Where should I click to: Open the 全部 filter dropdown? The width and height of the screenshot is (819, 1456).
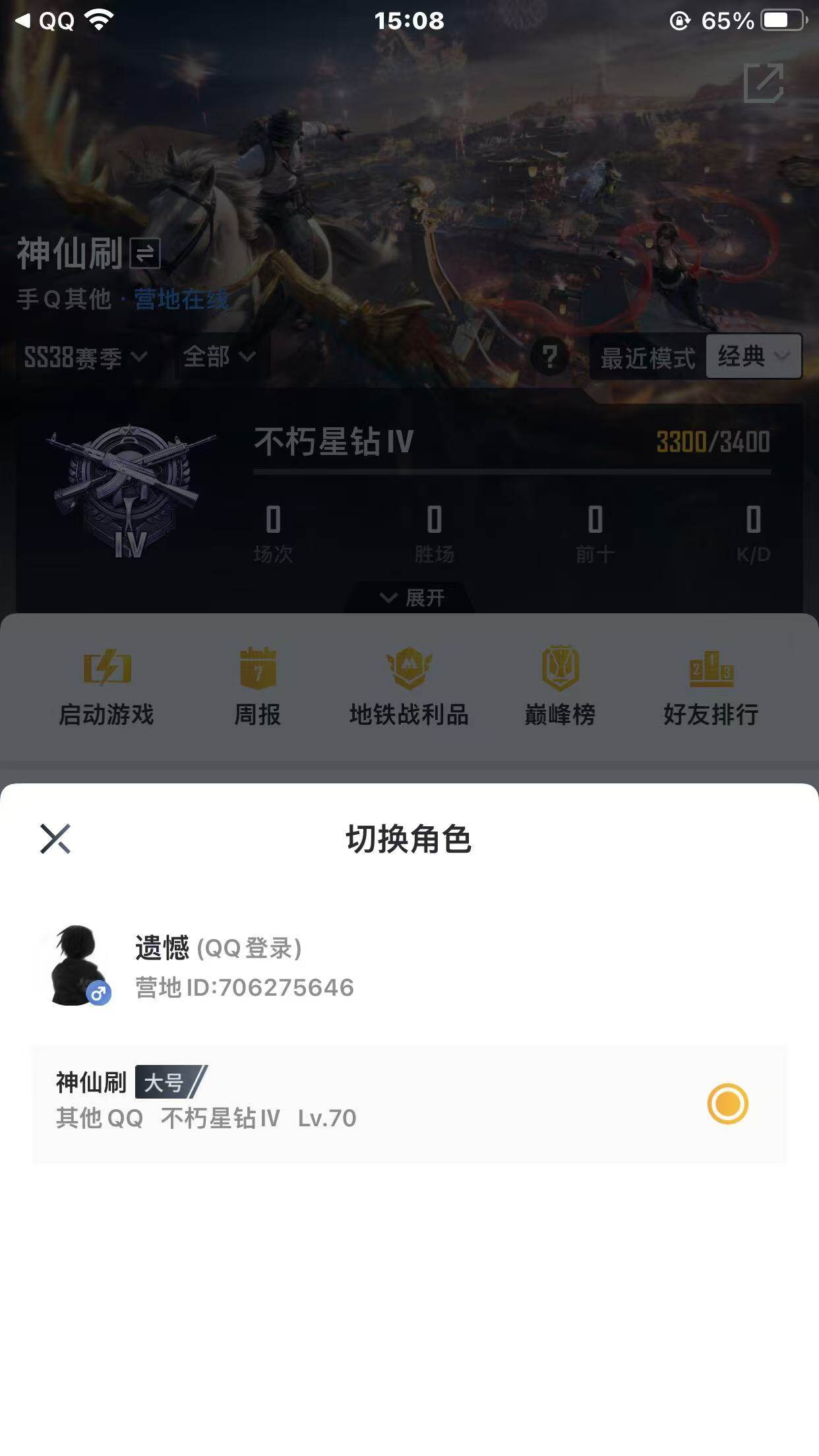pos(218,357)
